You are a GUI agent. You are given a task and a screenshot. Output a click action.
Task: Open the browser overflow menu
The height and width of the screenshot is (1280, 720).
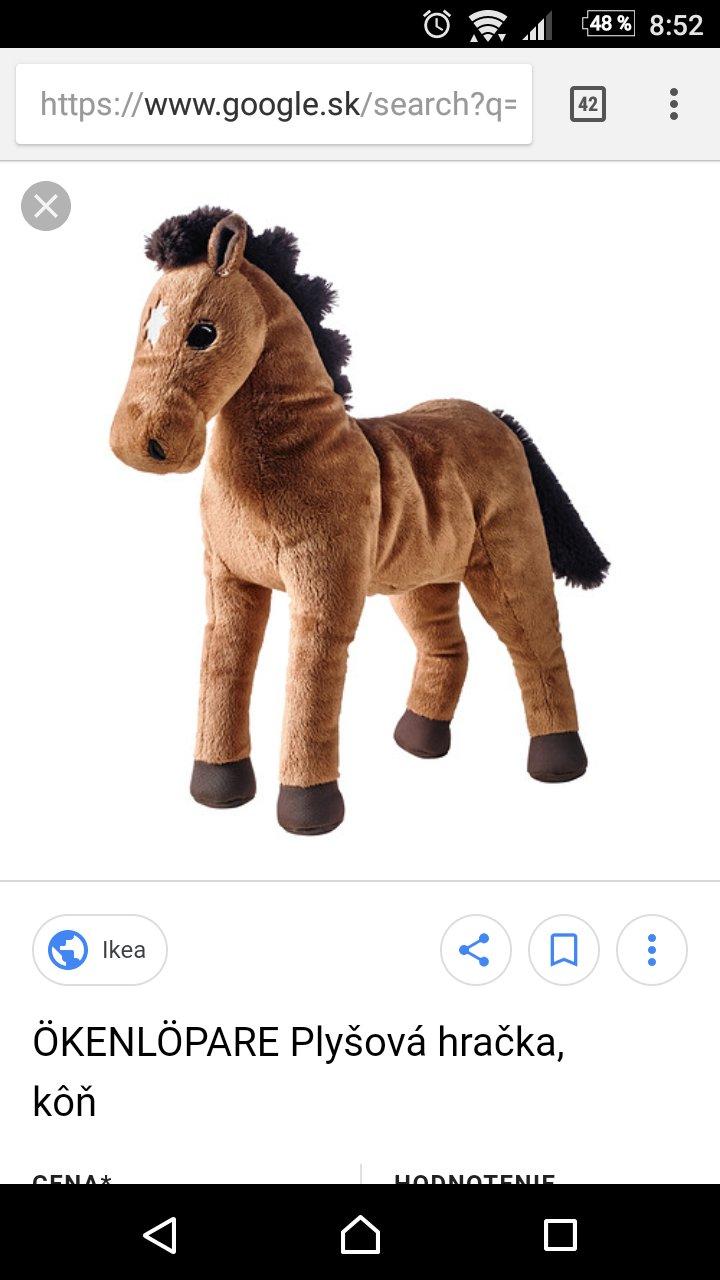click(674, 104)
